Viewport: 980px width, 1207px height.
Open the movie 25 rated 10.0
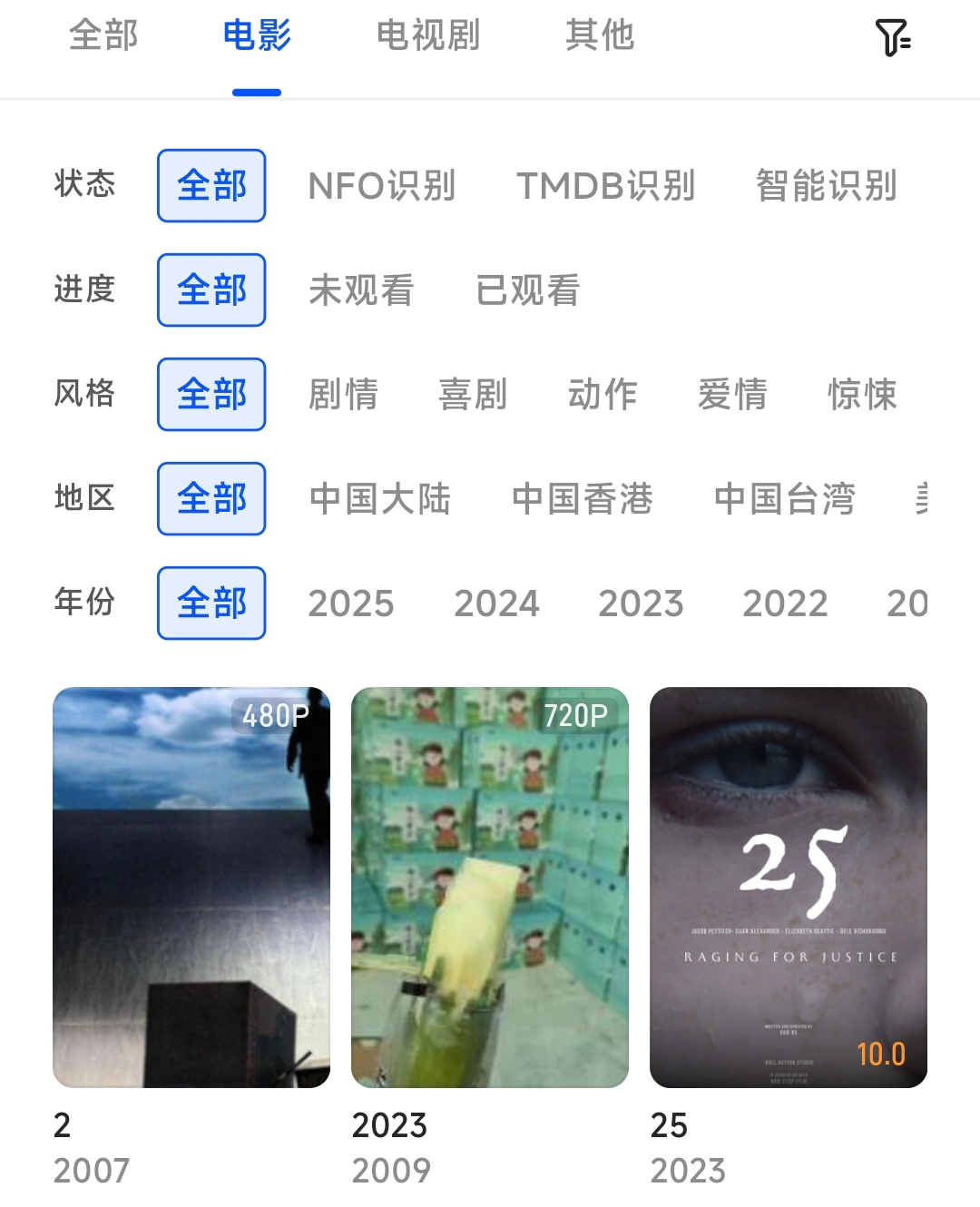point(789,888)
